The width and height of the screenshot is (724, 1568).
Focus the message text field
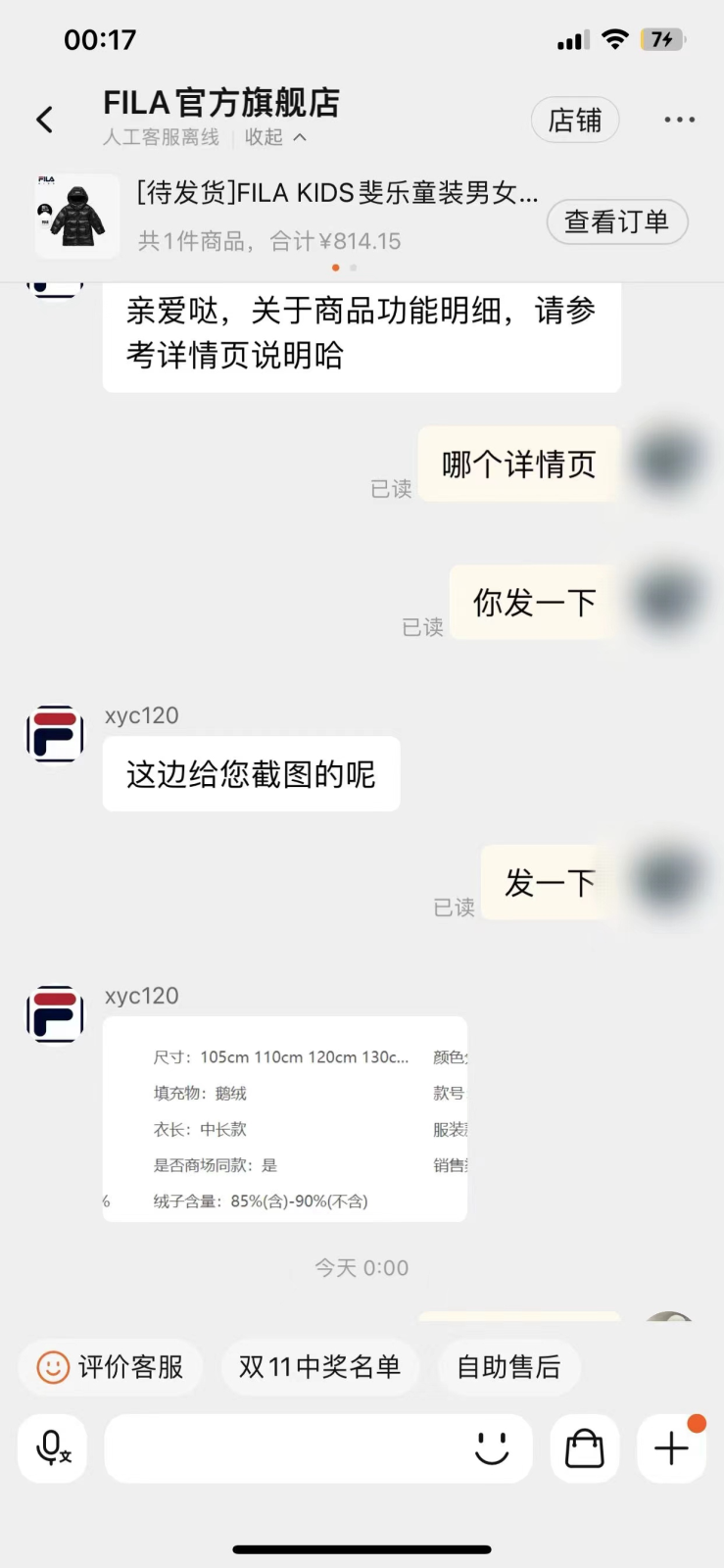284,1448
